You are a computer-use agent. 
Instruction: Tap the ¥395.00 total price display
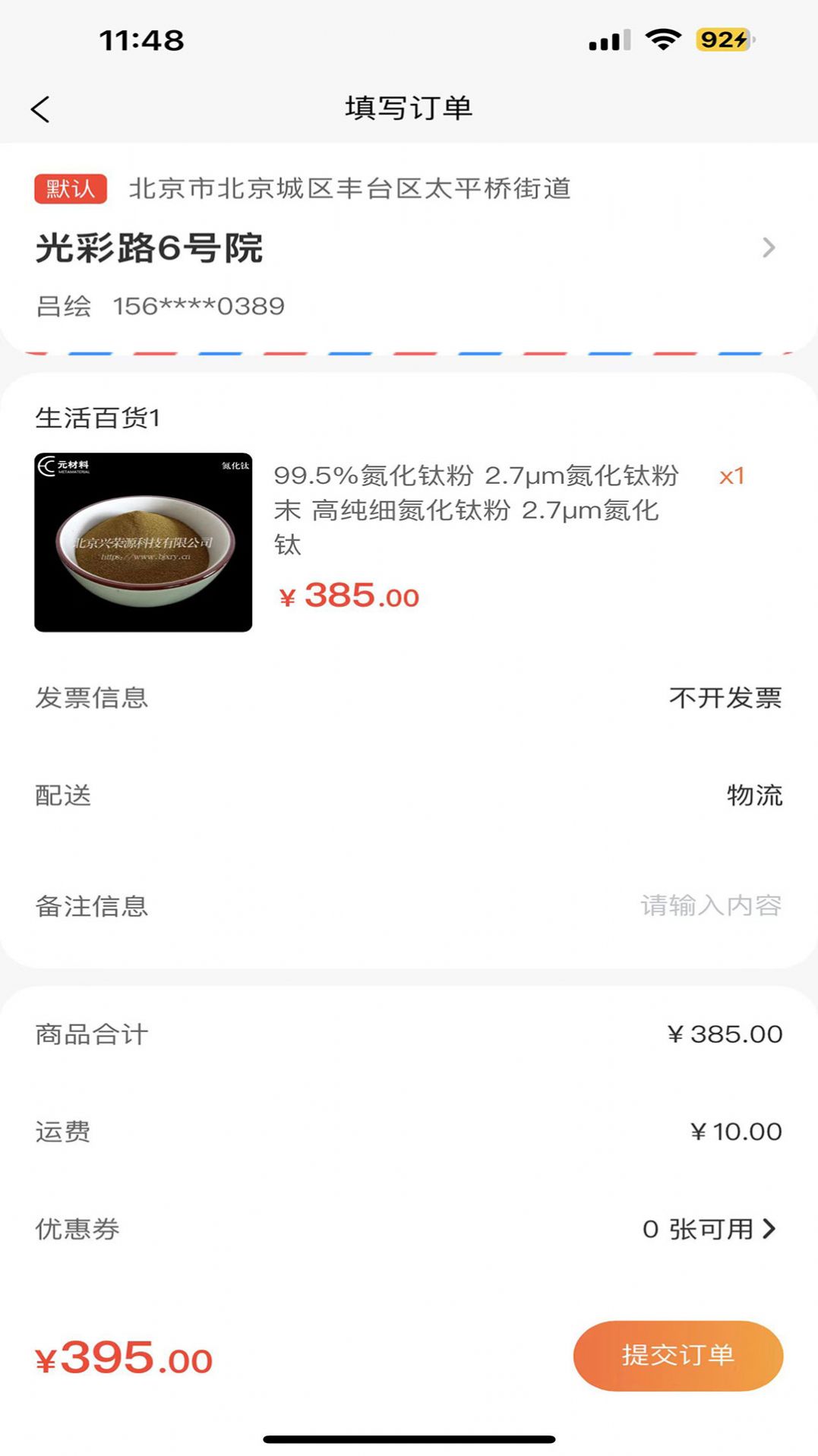(x=123, y=1360)
